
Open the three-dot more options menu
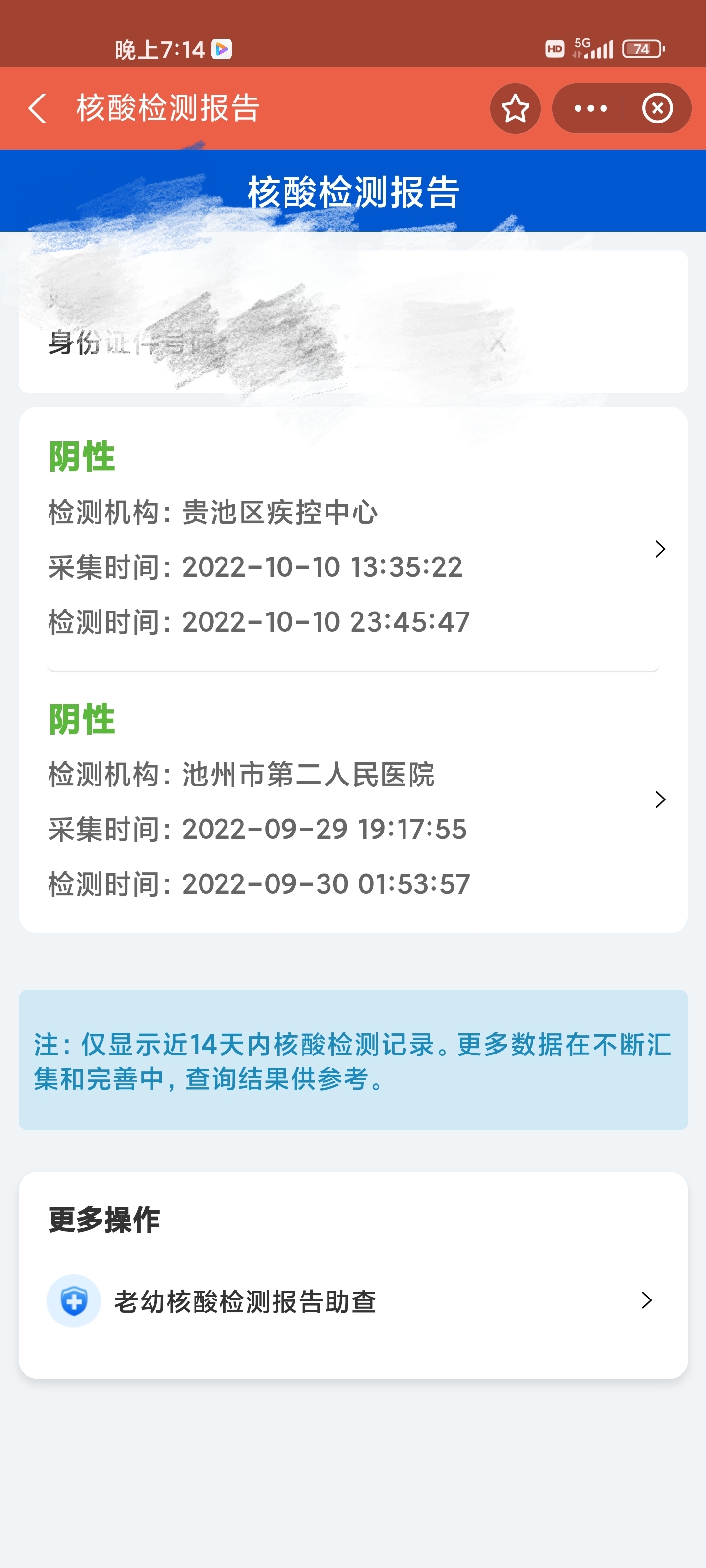coord(590,108)
